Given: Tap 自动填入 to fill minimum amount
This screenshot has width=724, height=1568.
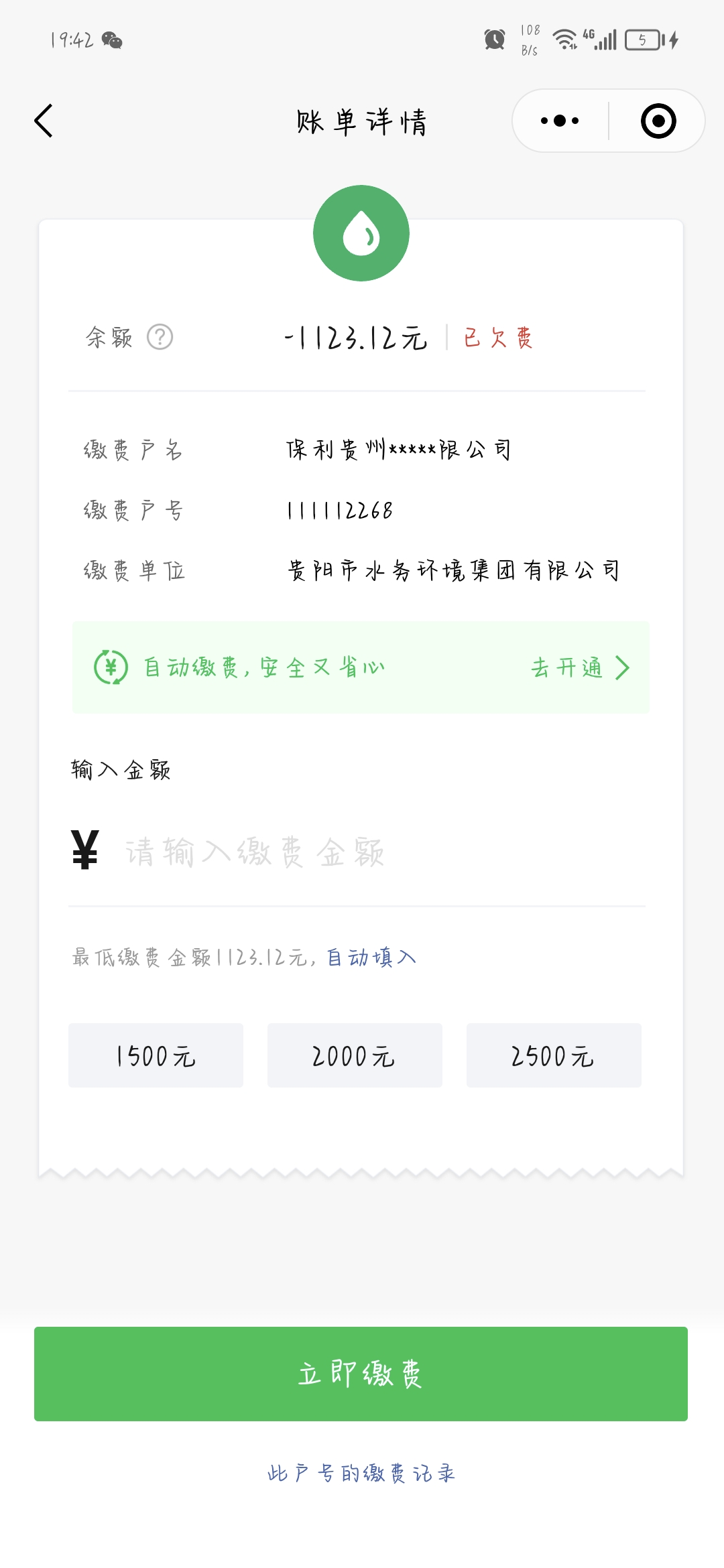Looking at the screenshot, I should pyautogui.click(x=371, y=957).
